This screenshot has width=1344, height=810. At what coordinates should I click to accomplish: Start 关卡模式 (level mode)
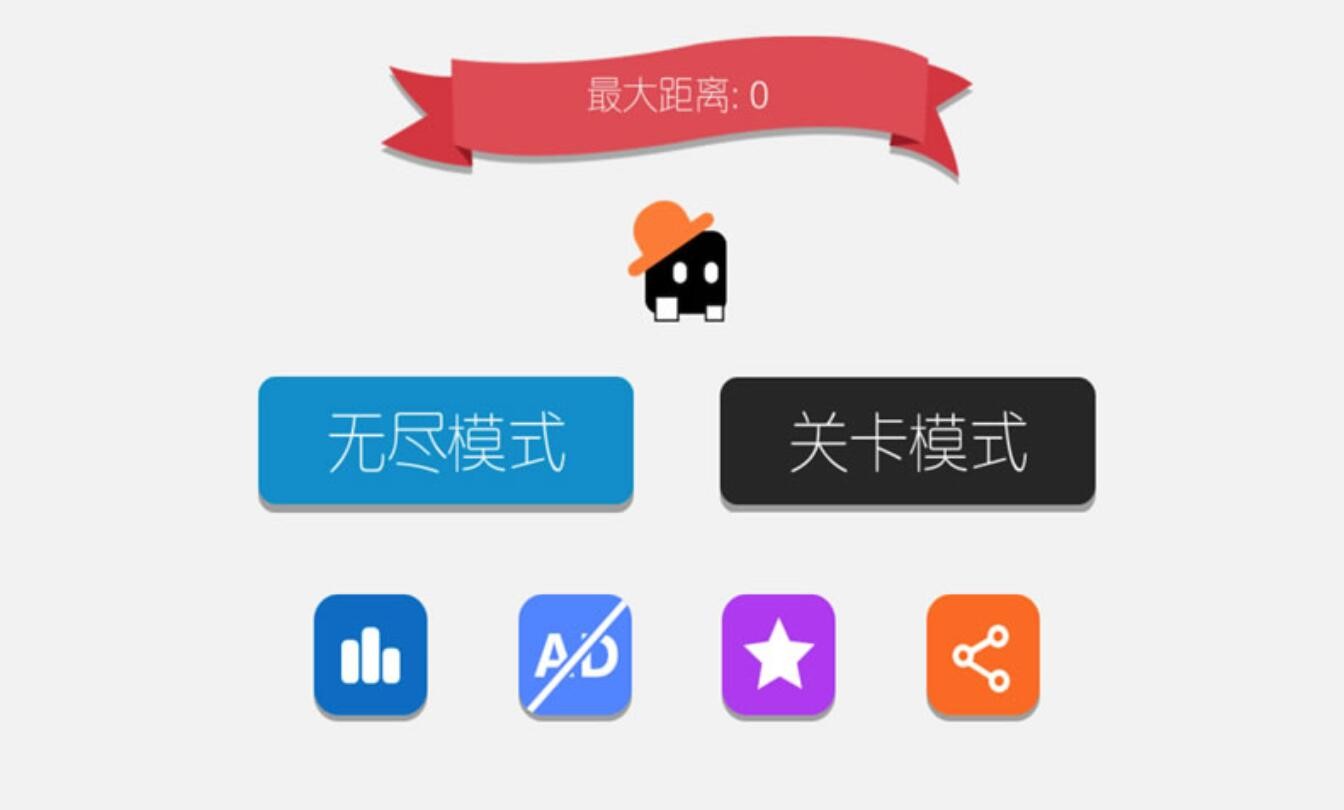907,440
